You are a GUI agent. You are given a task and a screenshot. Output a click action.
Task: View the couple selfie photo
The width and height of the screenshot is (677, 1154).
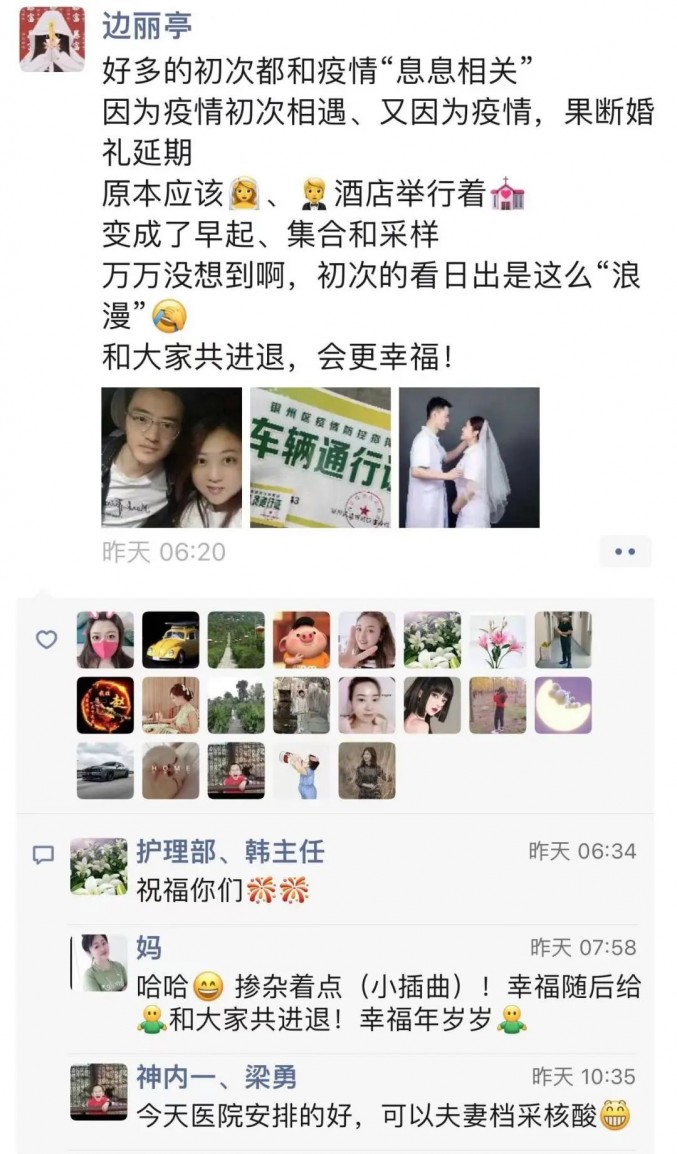point(171,457)
